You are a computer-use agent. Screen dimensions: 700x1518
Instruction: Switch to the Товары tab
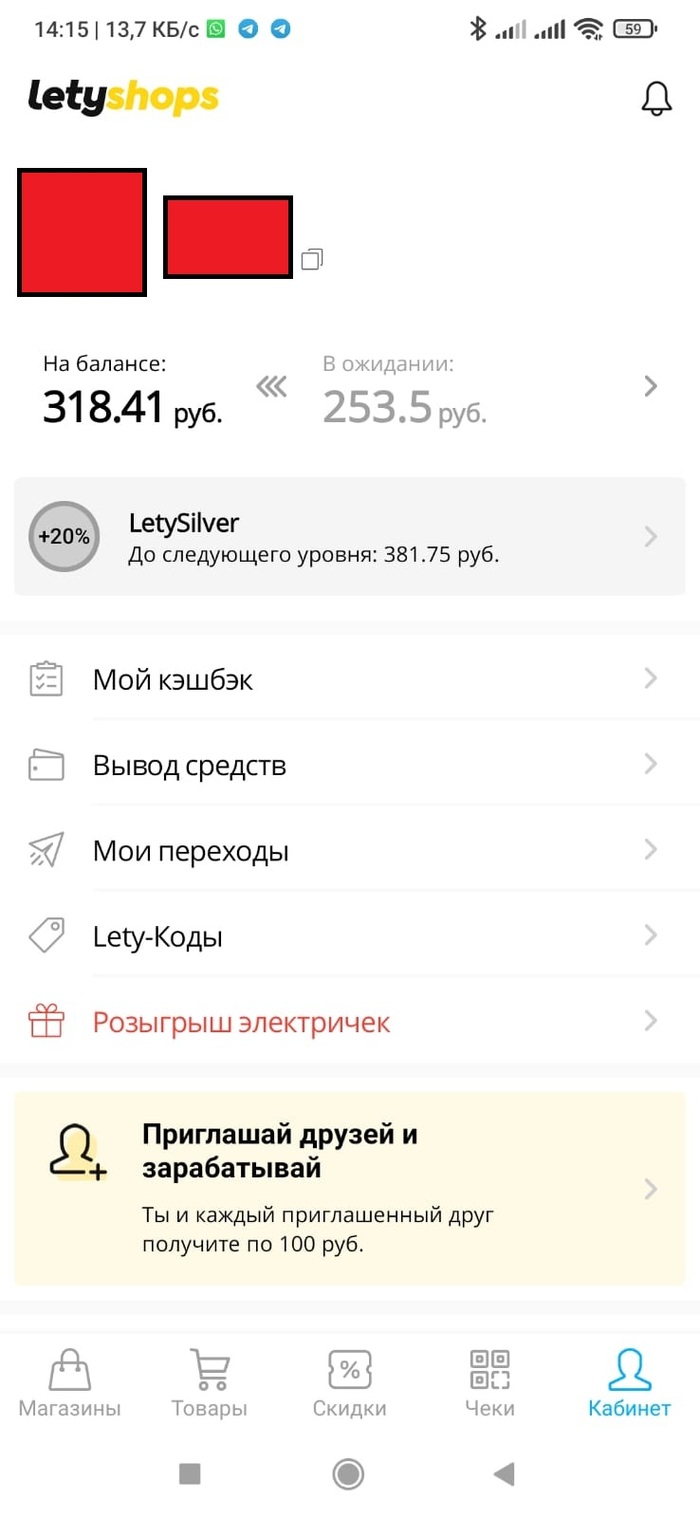[209, 1384]
